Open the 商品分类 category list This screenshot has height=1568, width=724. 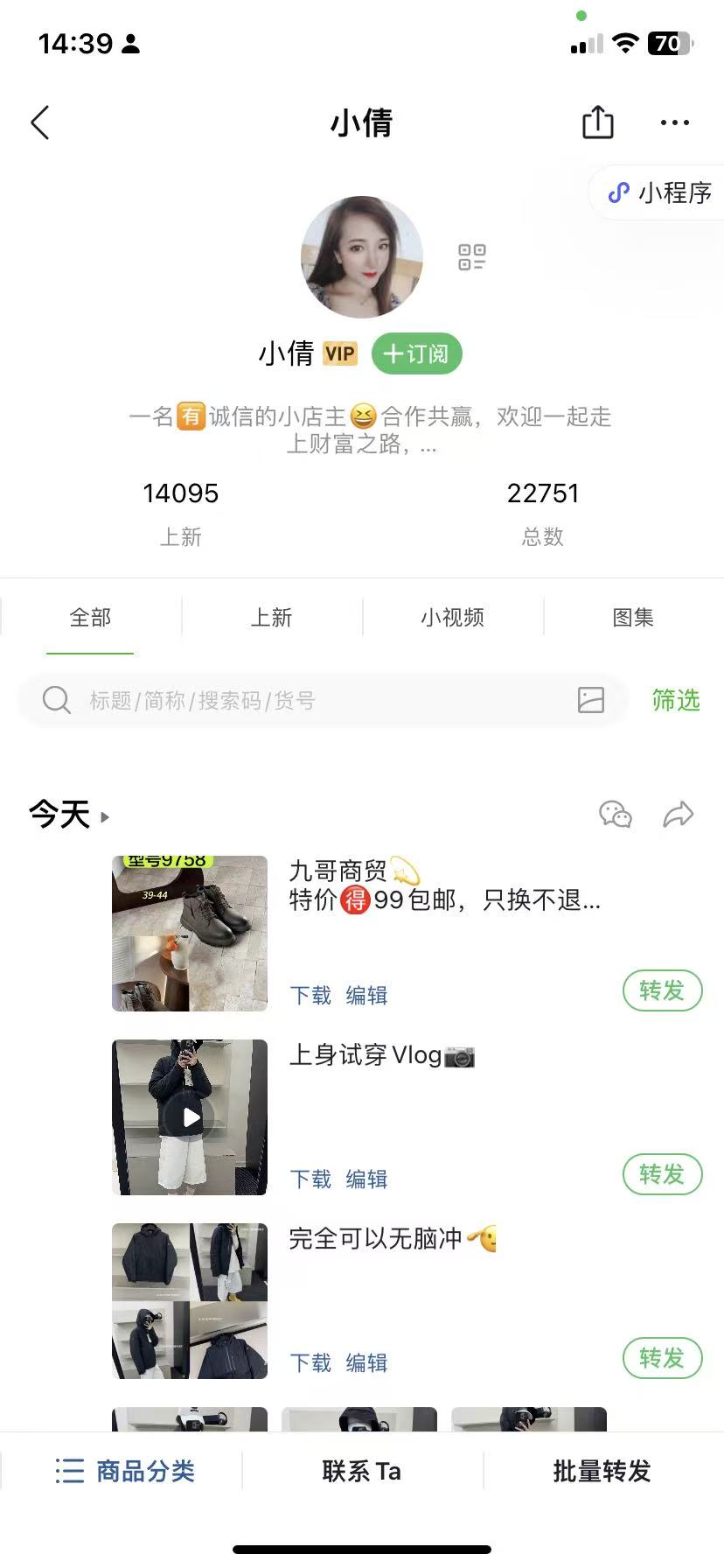(x=125, y=1471)
